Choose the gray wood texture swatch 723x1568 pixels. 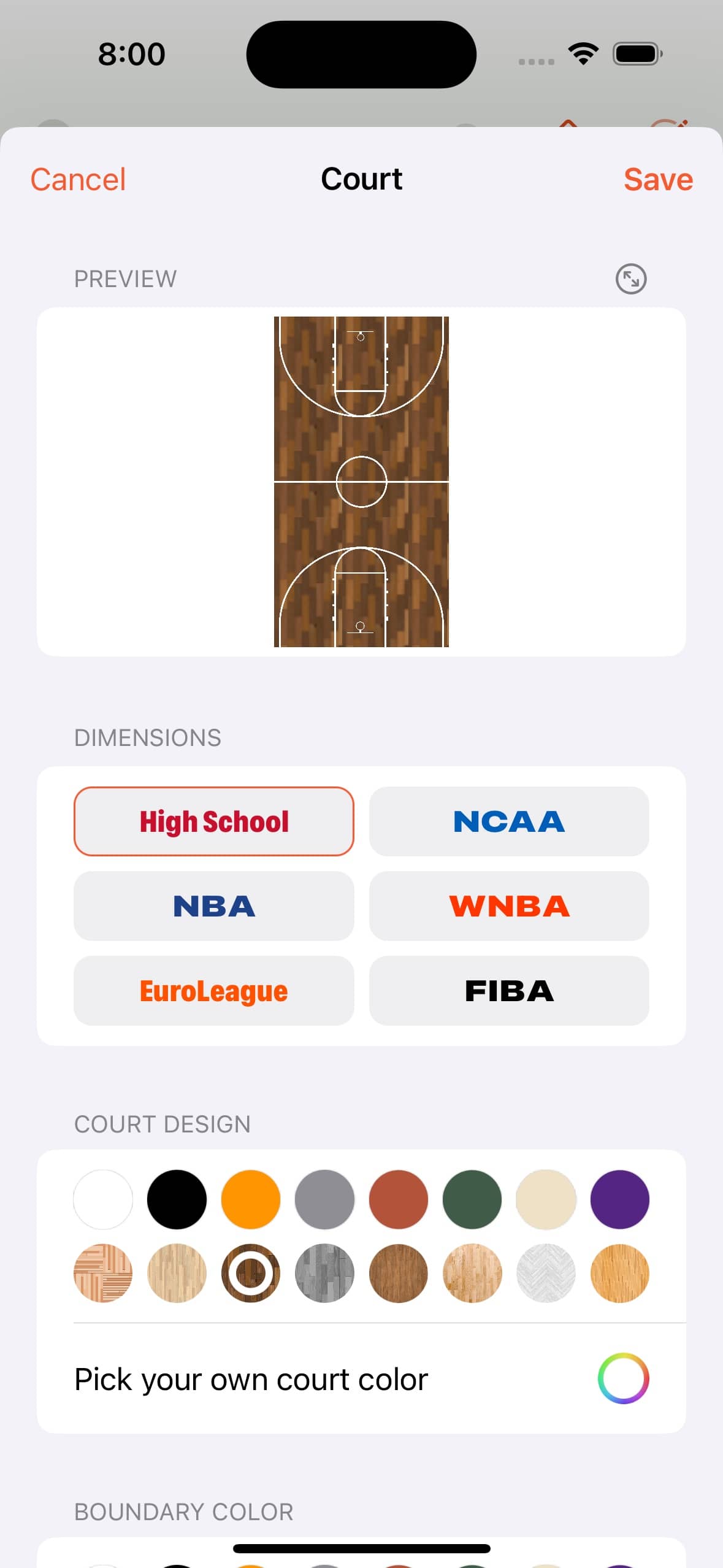[324, 1273]
